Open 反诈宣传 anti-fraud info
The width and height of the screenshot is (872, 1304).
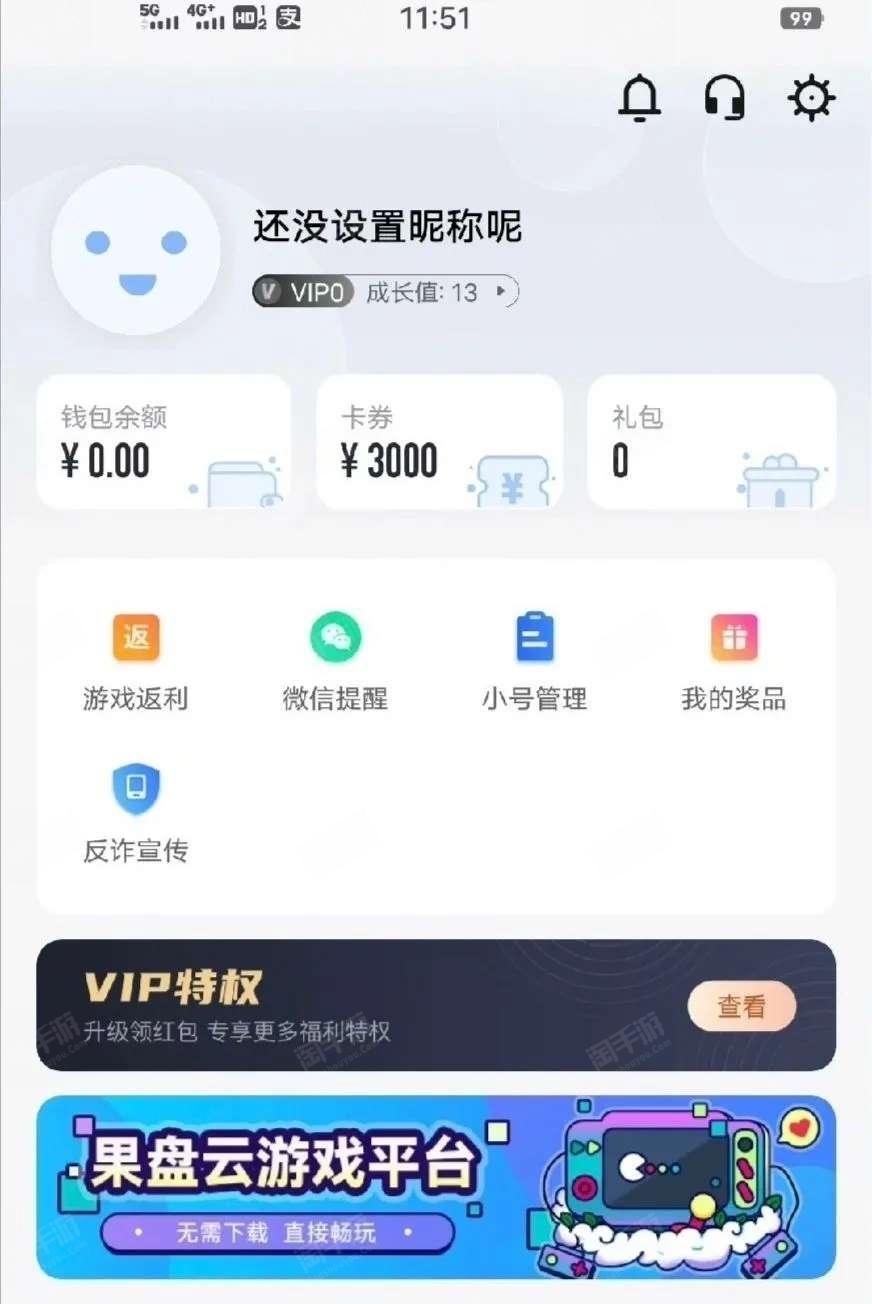click(136, 813)
